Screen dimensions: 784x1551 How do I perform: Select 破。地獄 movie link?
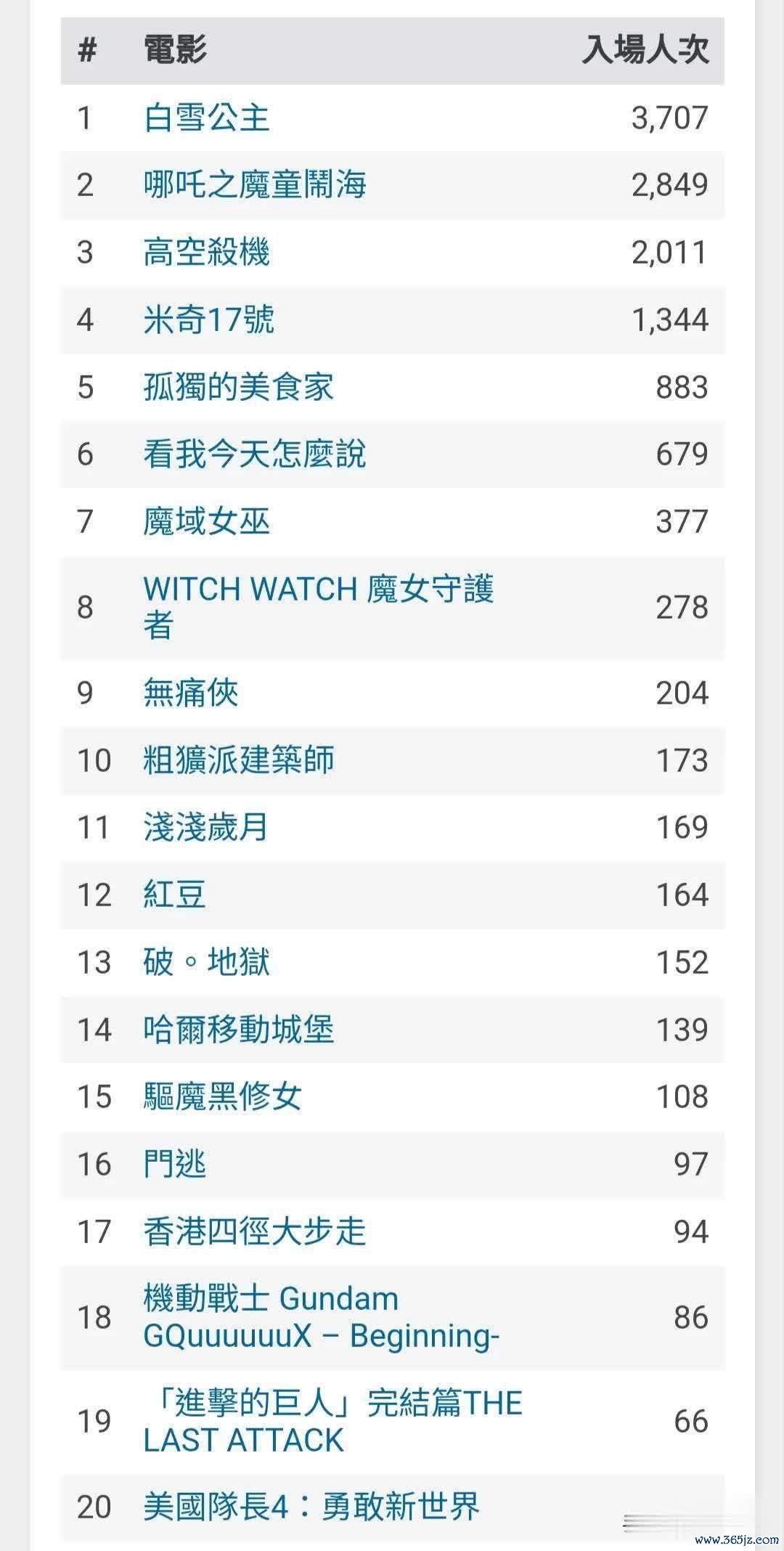click(206, 962)
